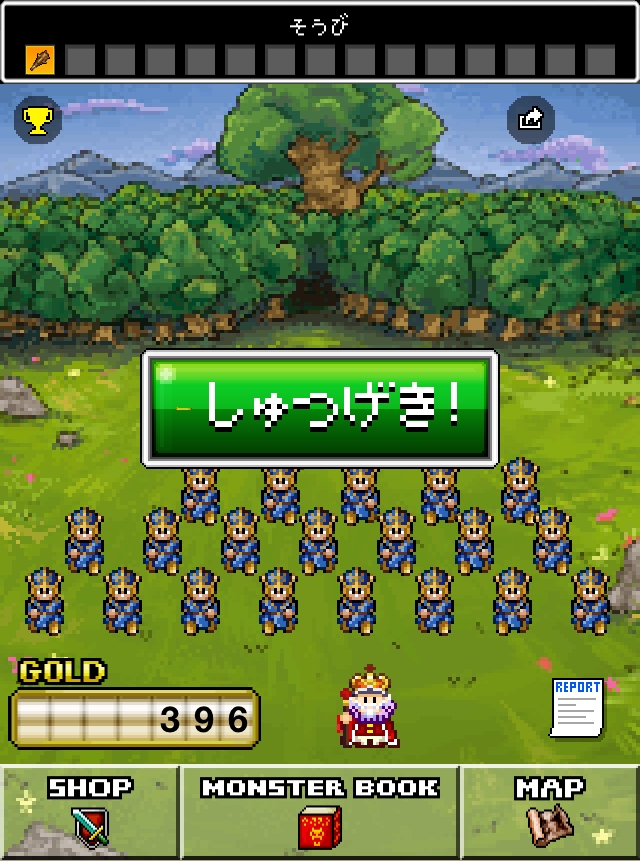The image size is (640, 861).
Task: Select the first equipped item slot
Action: [x=40, y=60]
